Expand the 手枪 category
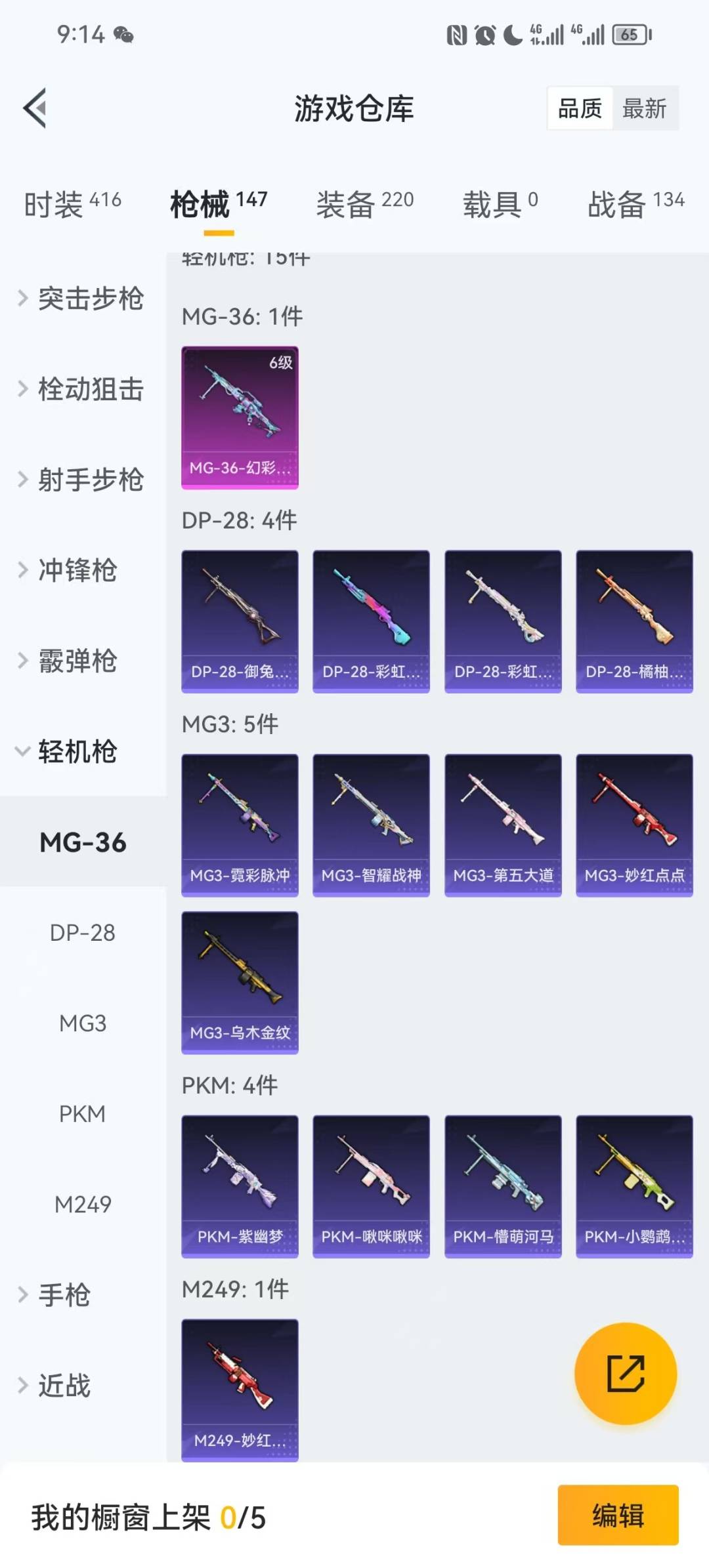 pyautogui.click(x=64, y=1294)
